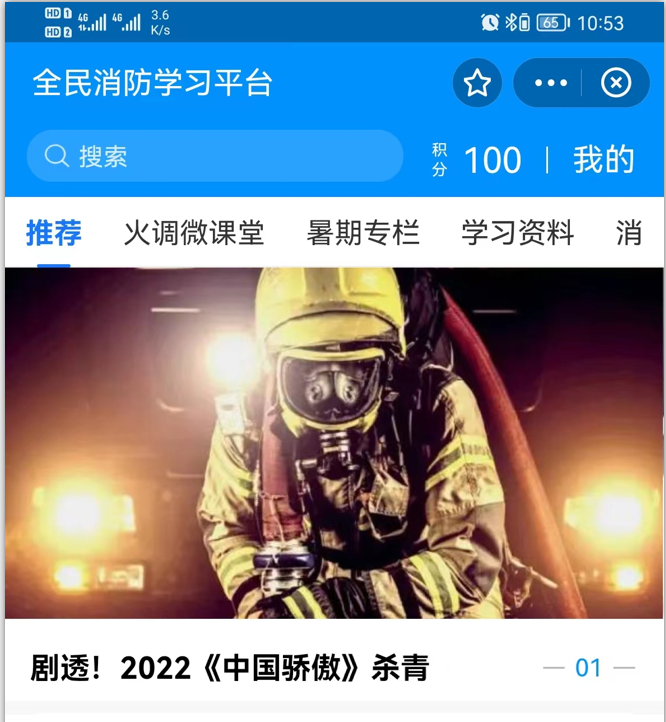The width and height of the screenshot is (666, 722).
Task: Open 我的 profile page
Action: (x=603, y=159)
